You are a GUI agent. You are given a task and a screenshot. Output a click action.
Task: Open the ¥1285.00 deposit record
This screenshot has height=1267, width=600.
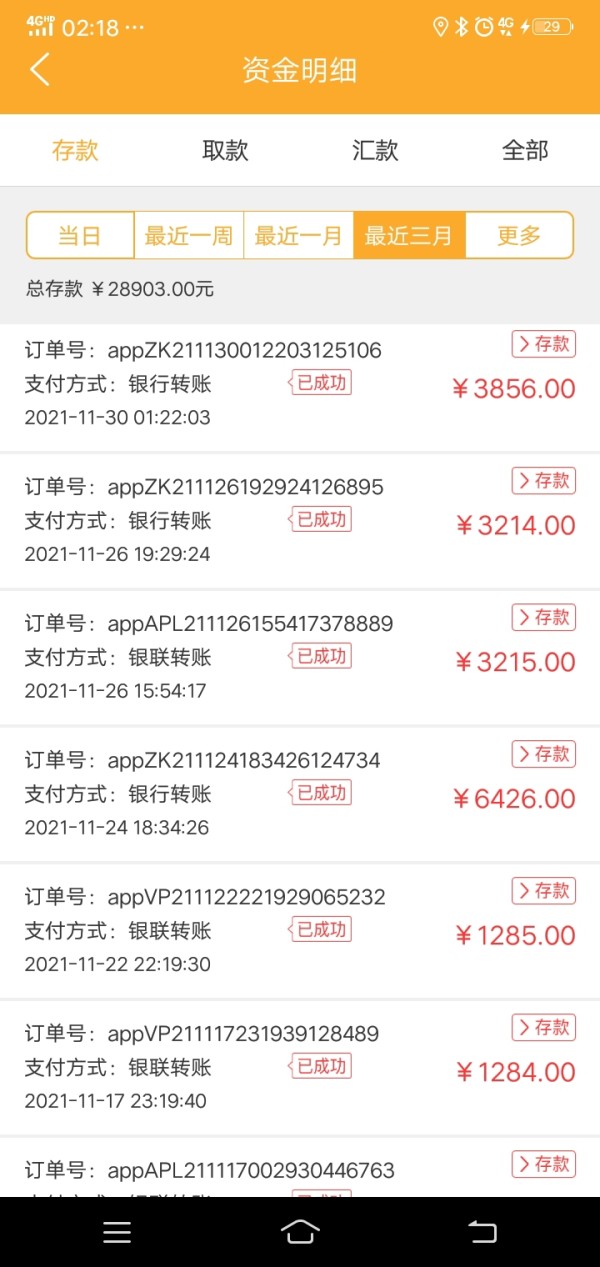point(300,933)
